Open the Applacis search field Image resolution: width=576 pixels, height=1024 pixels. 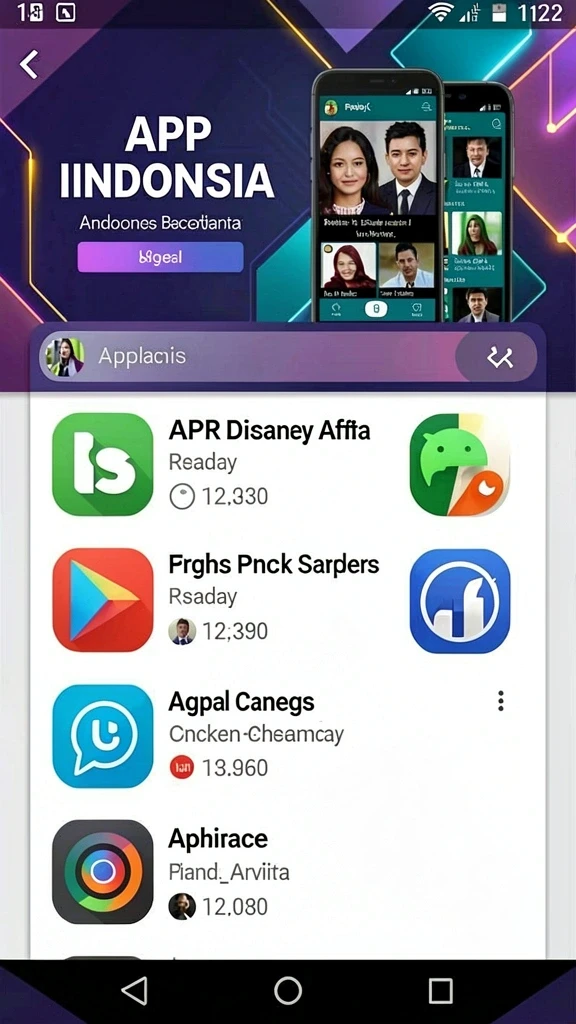pos(248,357)
